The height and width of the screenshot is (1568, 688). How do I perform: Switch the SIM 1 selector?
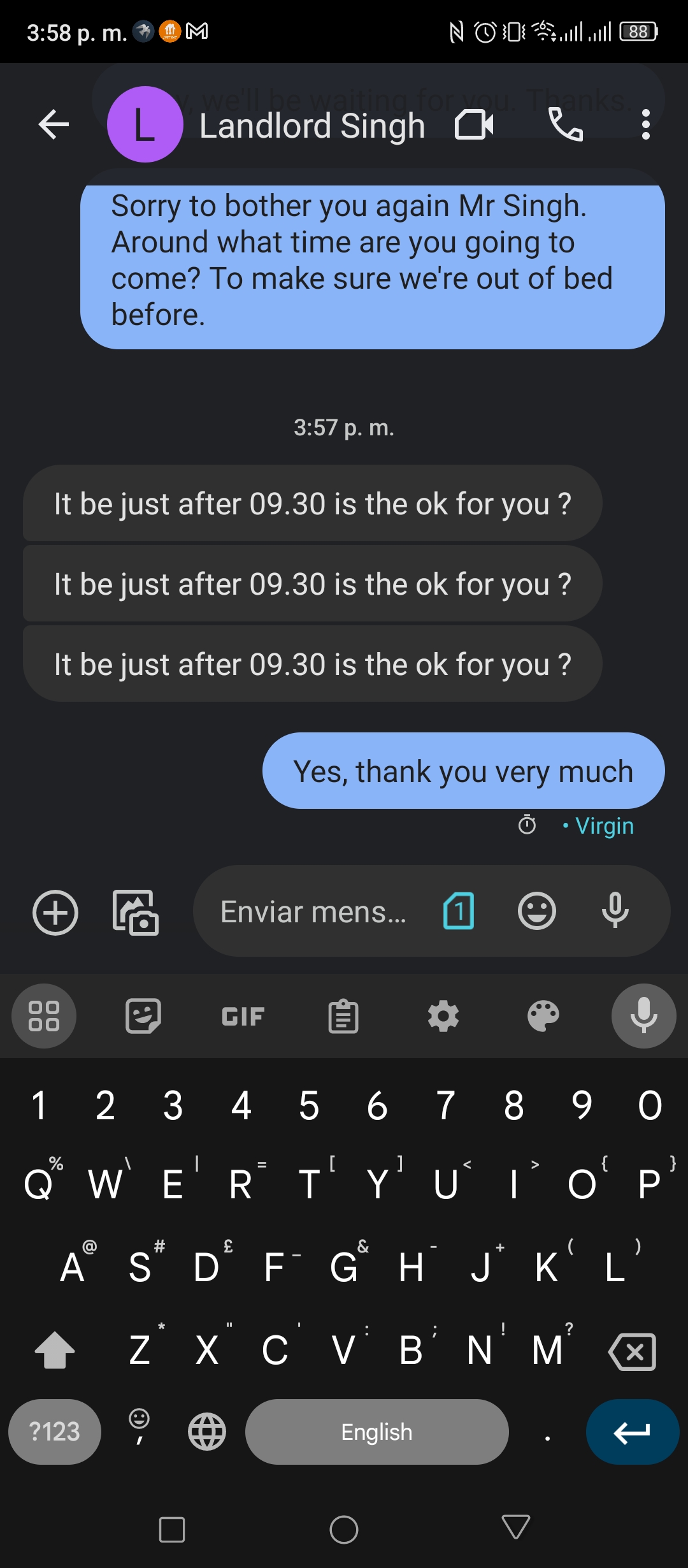tap(459, 911)
